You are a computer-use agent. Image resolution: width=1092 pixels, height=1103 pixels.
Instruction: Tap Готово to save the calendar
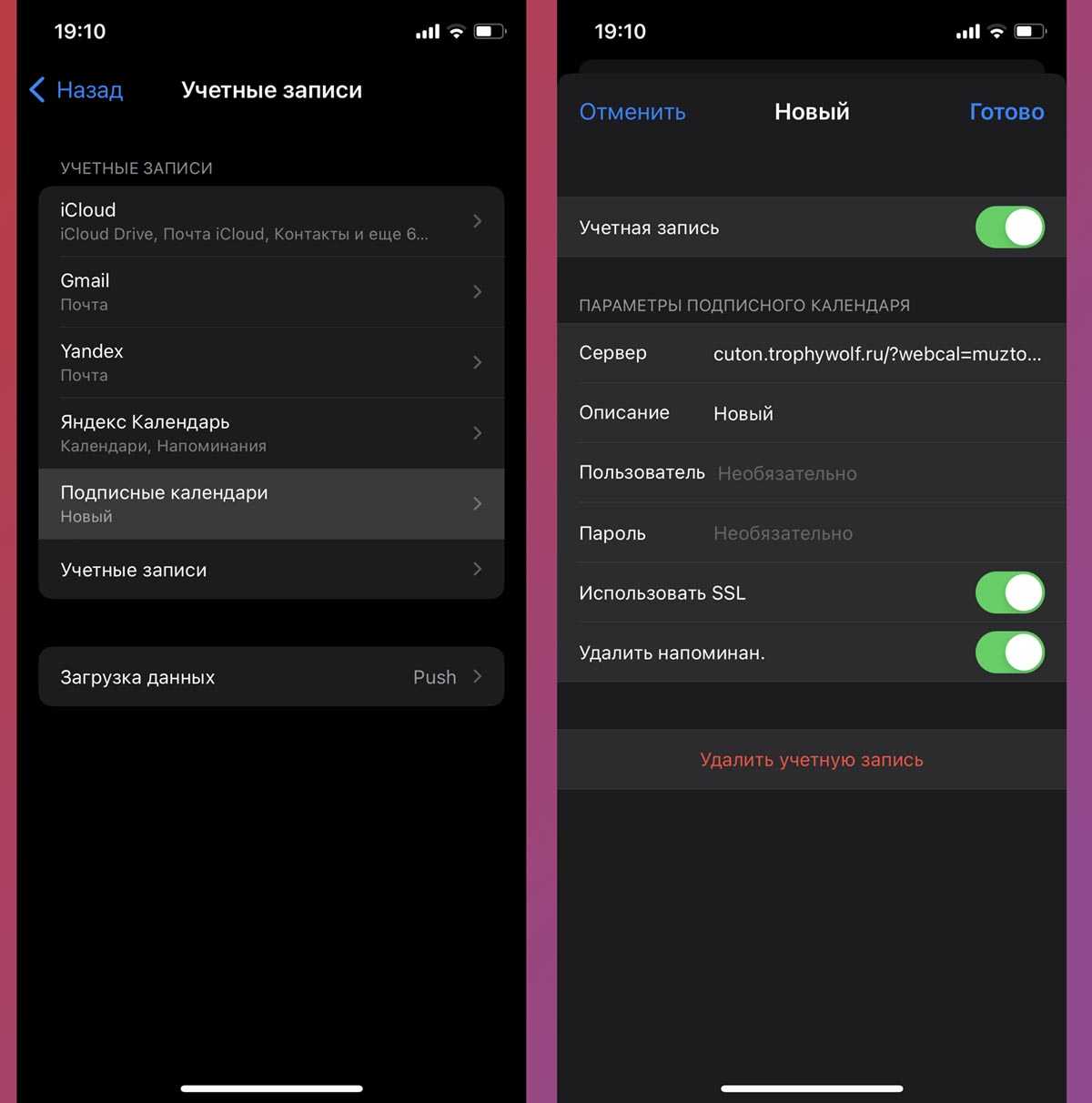tap(1006, 112)
